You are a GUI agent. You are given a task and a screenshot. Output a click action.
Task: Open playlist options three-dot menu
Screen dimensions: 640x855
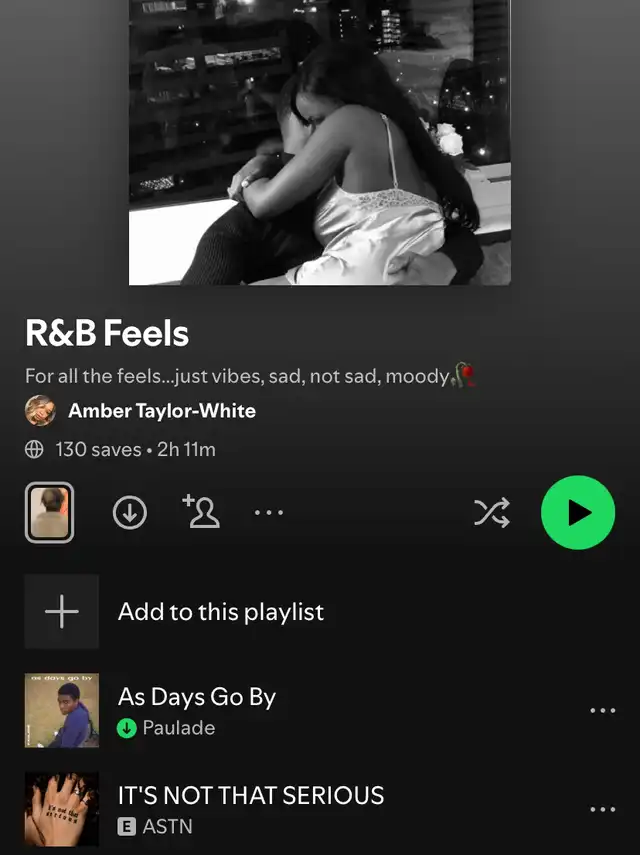coord(268,513)
